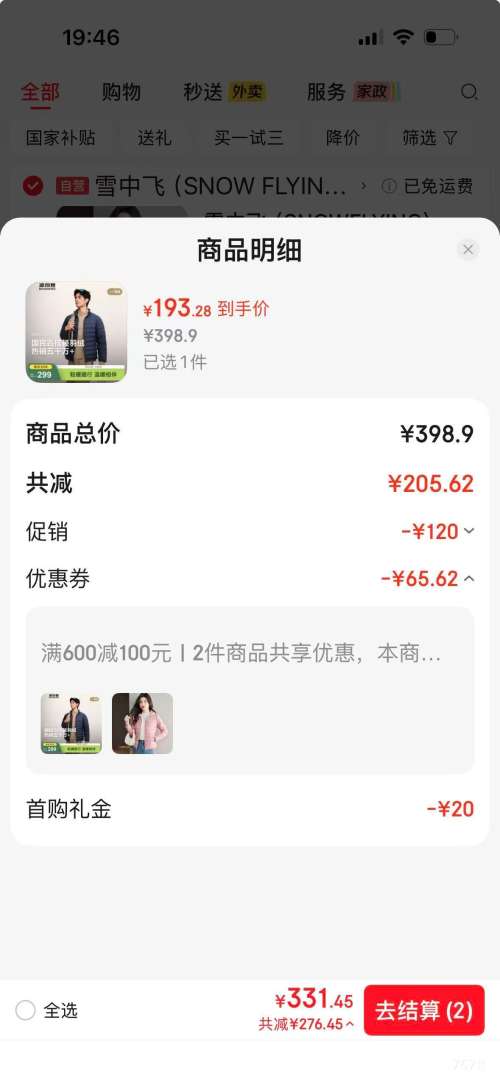Image resolution: width=500 pixels, height=1084 pixels.
Task: Tap 去结算 (2) to check out
Action: (x=424, y=1010)
